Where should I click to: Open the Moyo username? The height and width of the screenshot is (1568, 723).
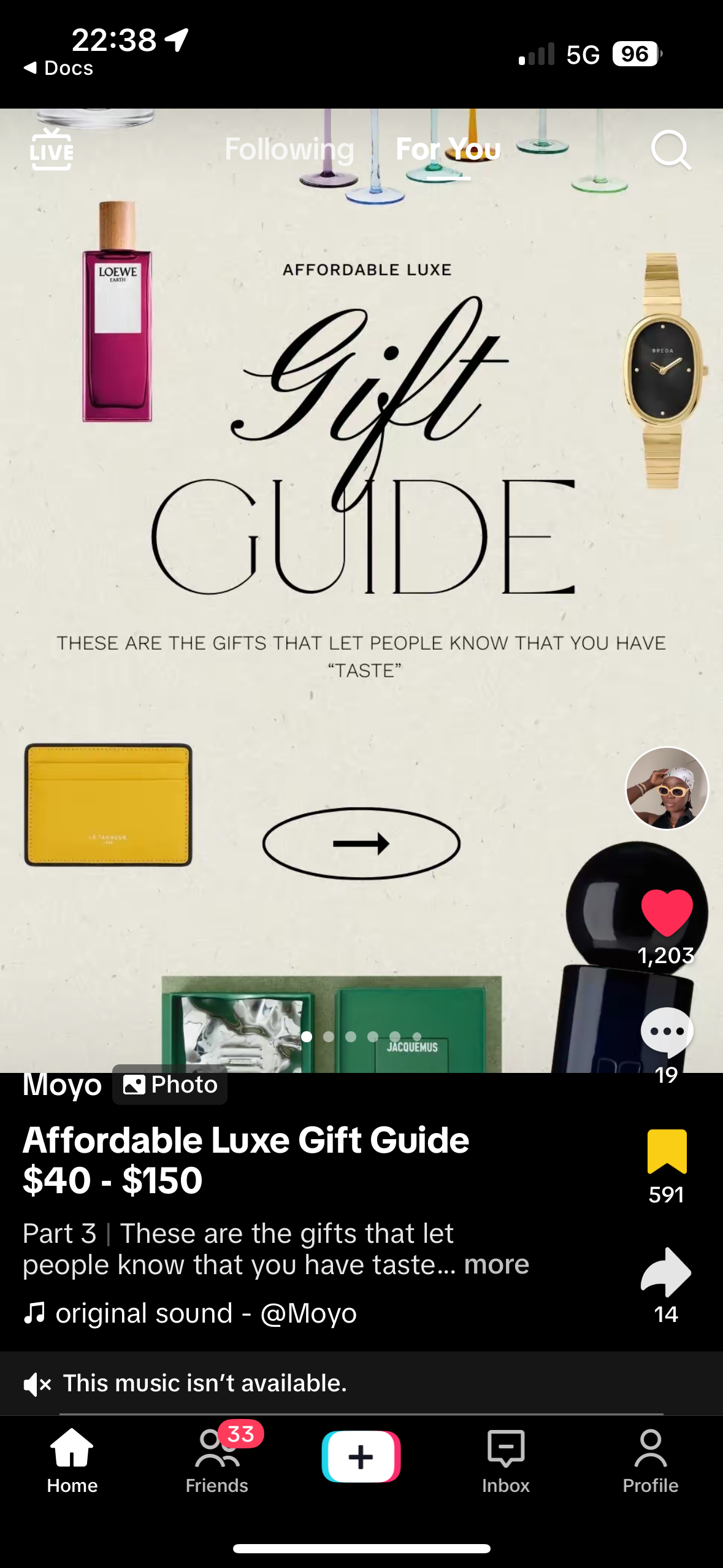(62, 1085)
